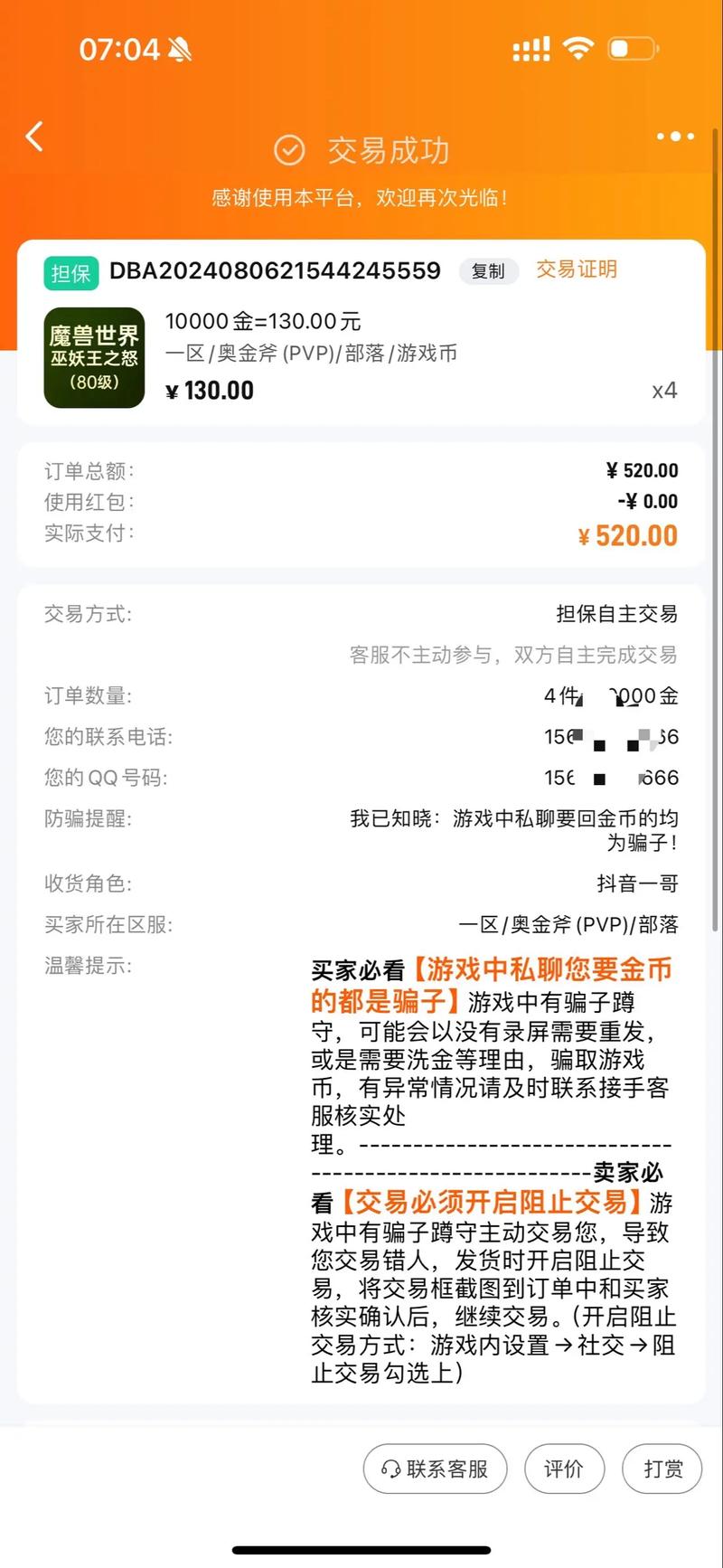Tap the success checkmark icon by 交易成功
723x1568 pixels.
pyautogui.click(x=287, y=148)
